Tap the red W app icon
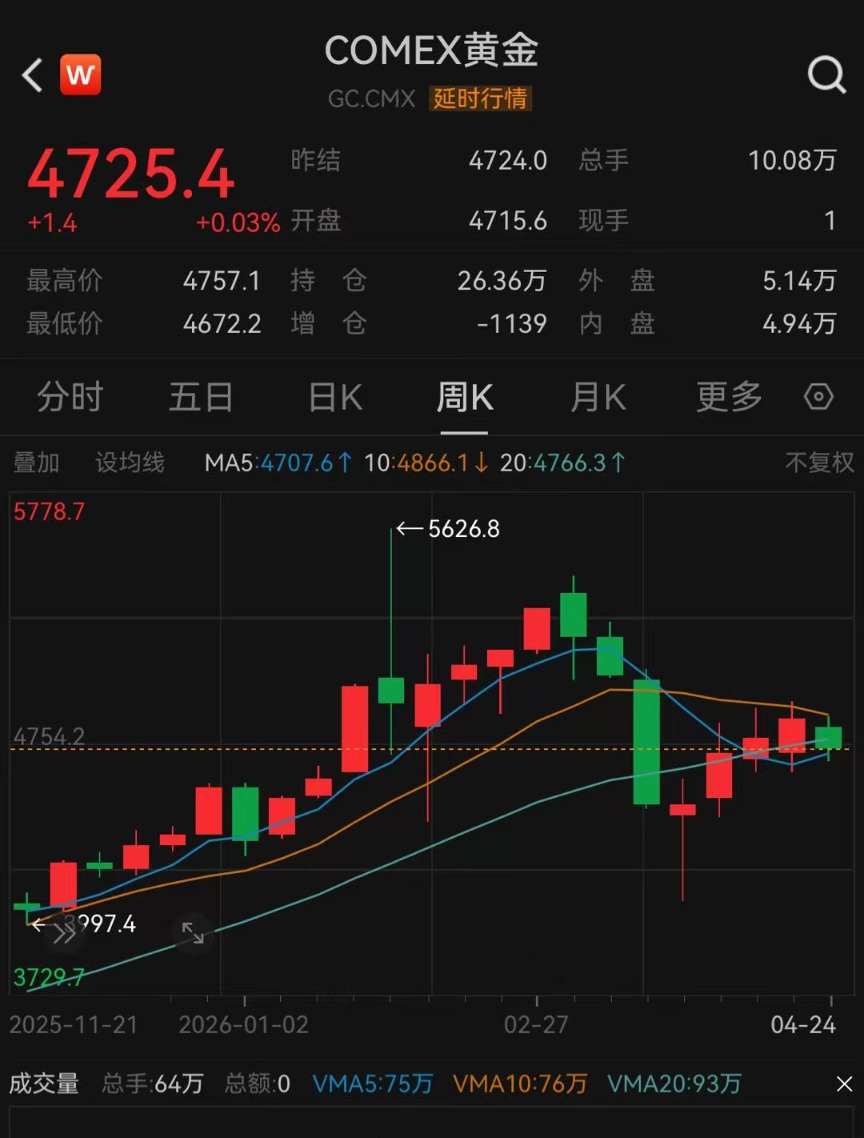 pyautogui.click(x=80, y=75)
